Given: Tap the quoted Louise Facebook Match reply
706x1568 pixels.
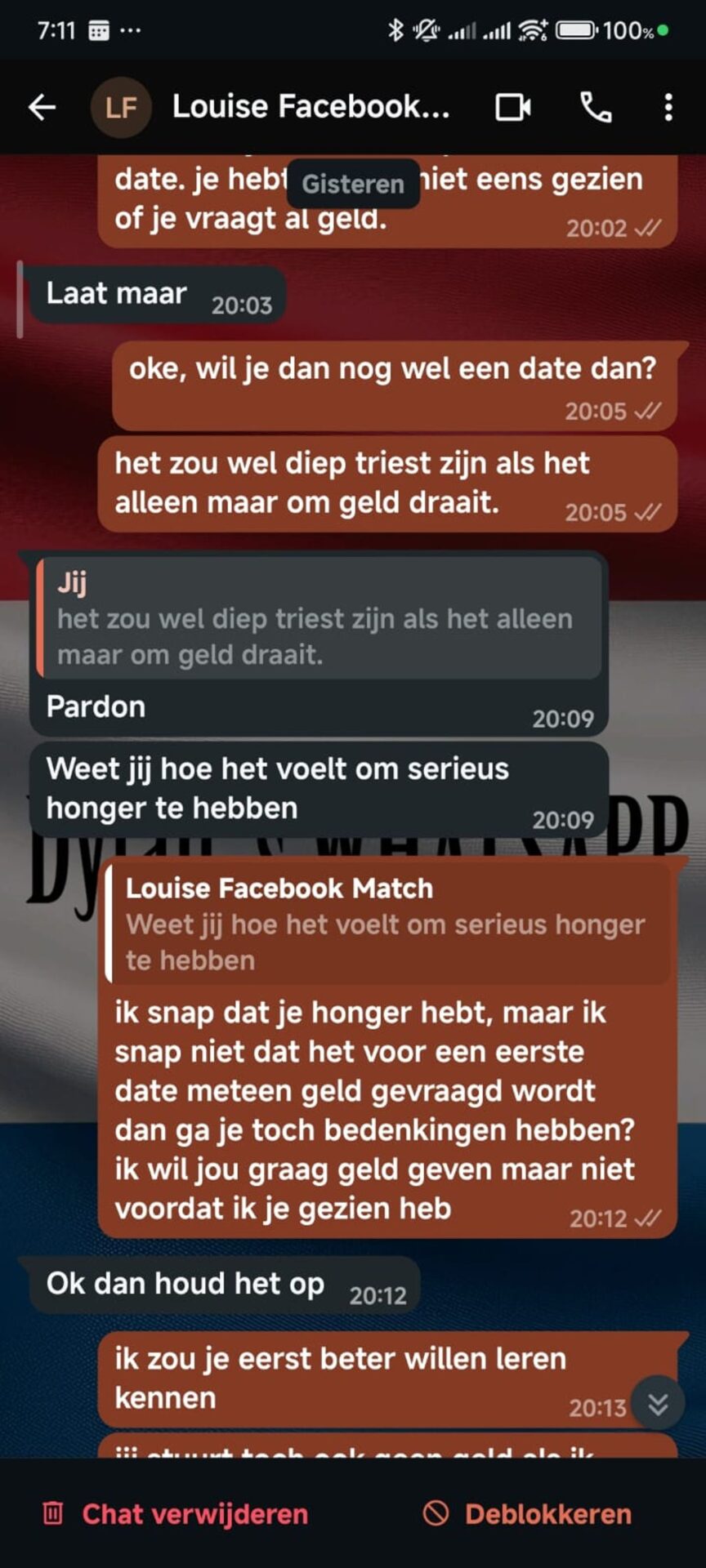Looking at the screenshot, I should (x=387, y=924).
